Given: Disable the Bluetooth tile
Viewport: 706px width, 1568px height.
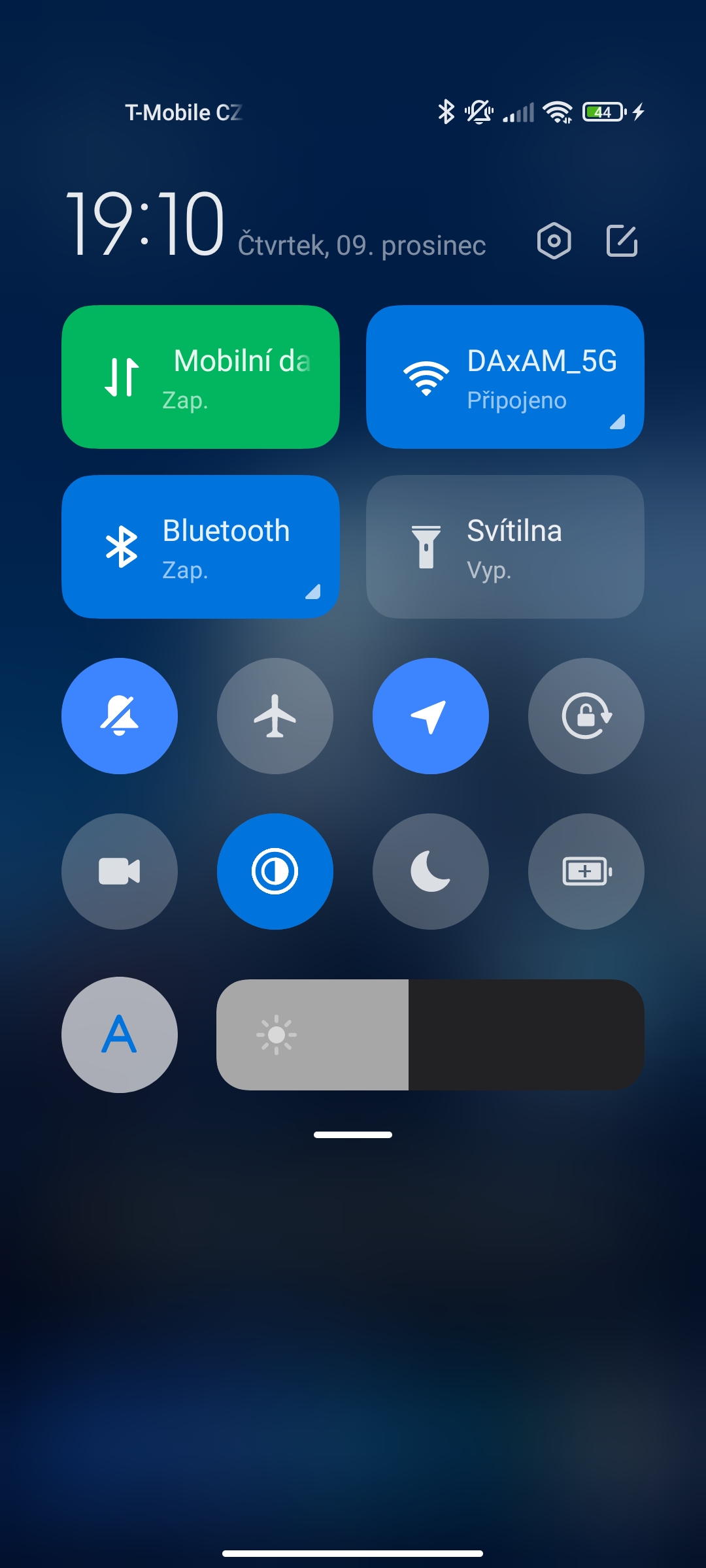Looking at the screenshot, I should click(200, 547).
